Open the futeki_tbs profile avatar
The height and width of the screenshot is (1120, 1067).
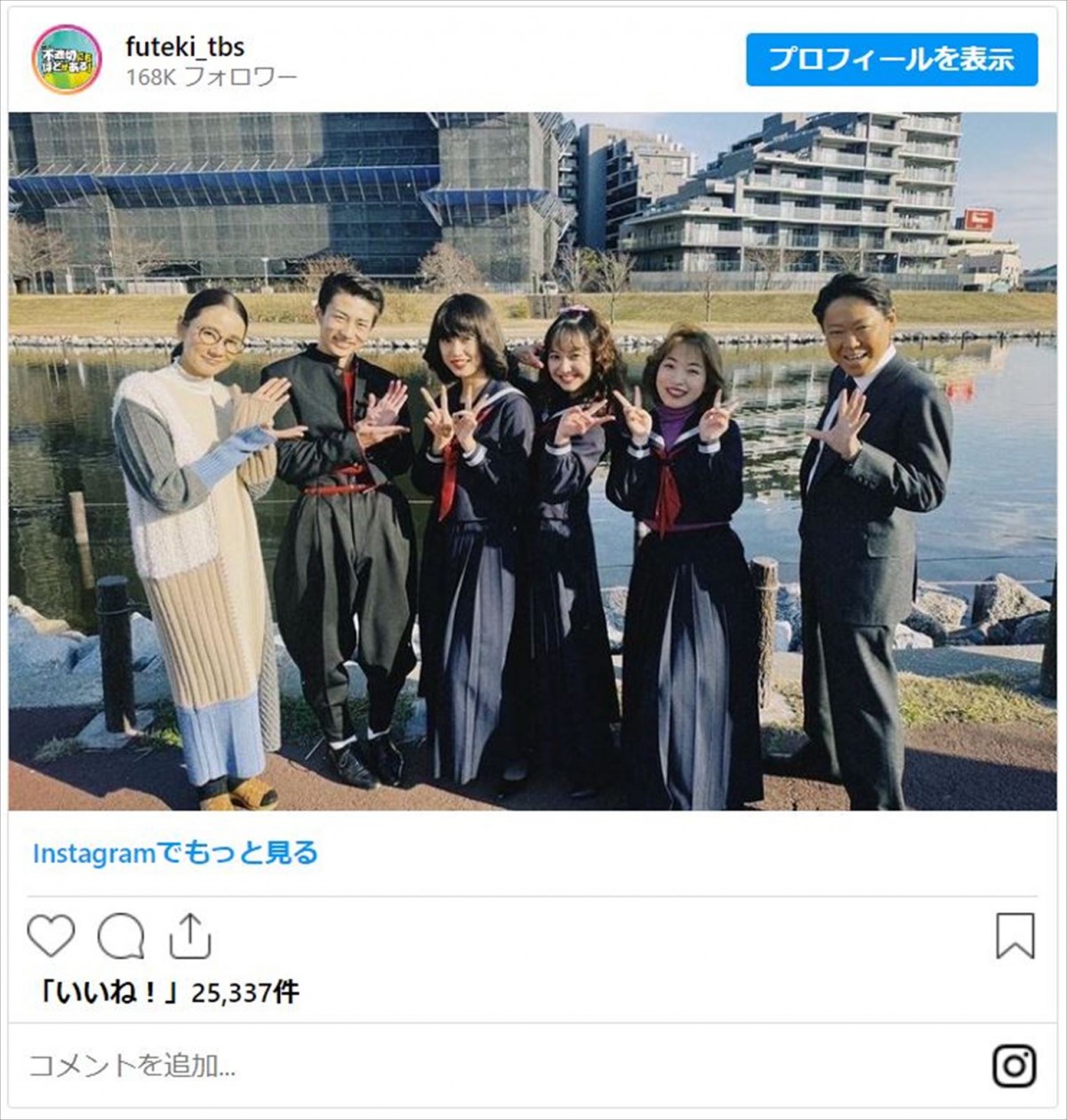tap(67, 60)
